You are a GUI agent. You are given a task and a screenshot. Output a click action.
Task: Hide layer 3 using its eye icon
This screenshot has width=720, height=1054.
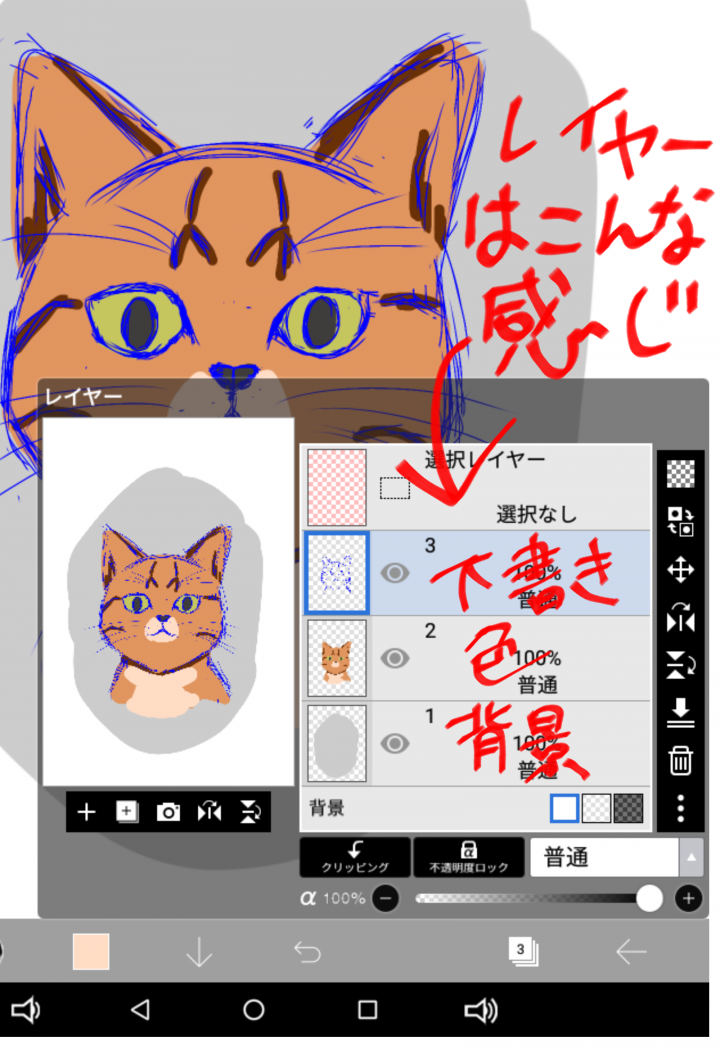pyautogui.click(x=396, y=573)
